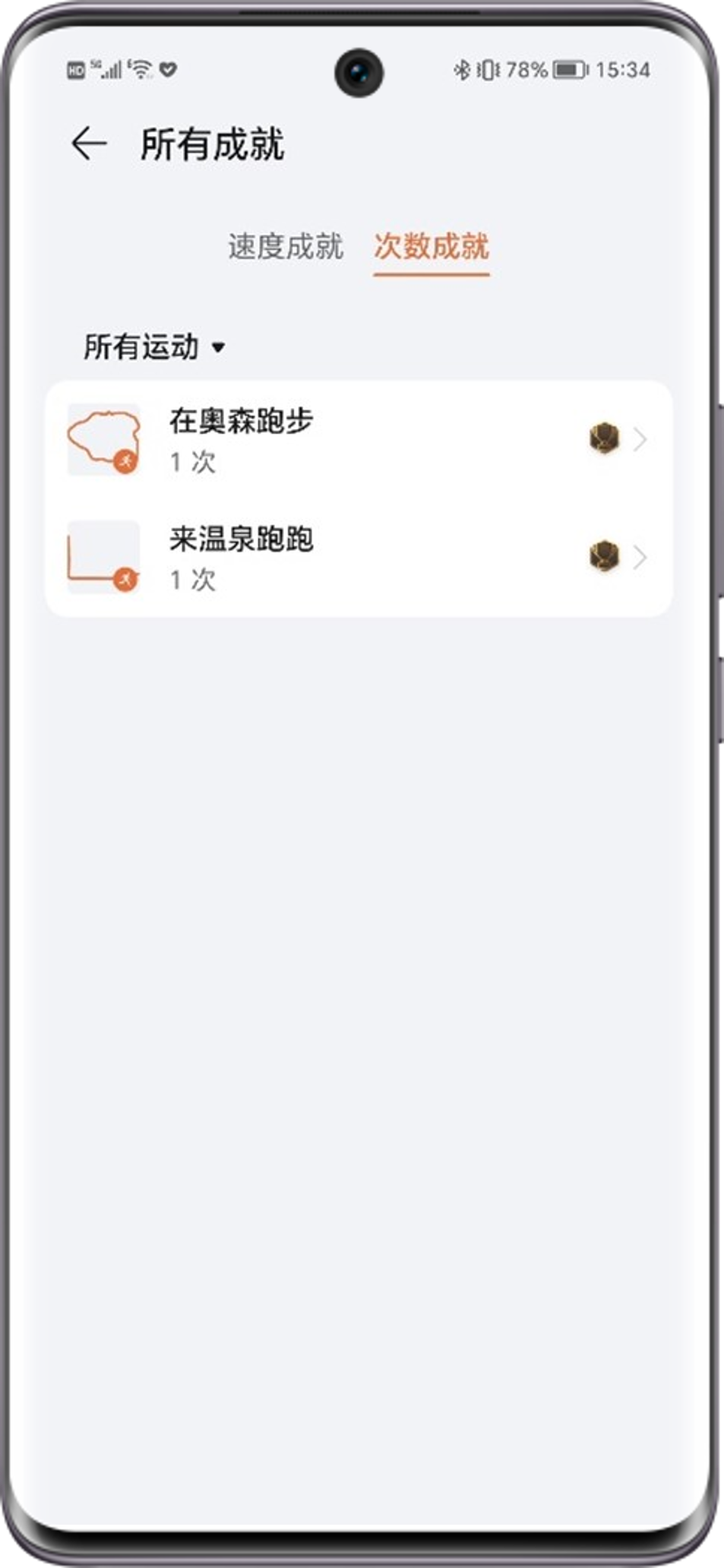Open the 在奥森跑步 achievement row

coord(359,440)
